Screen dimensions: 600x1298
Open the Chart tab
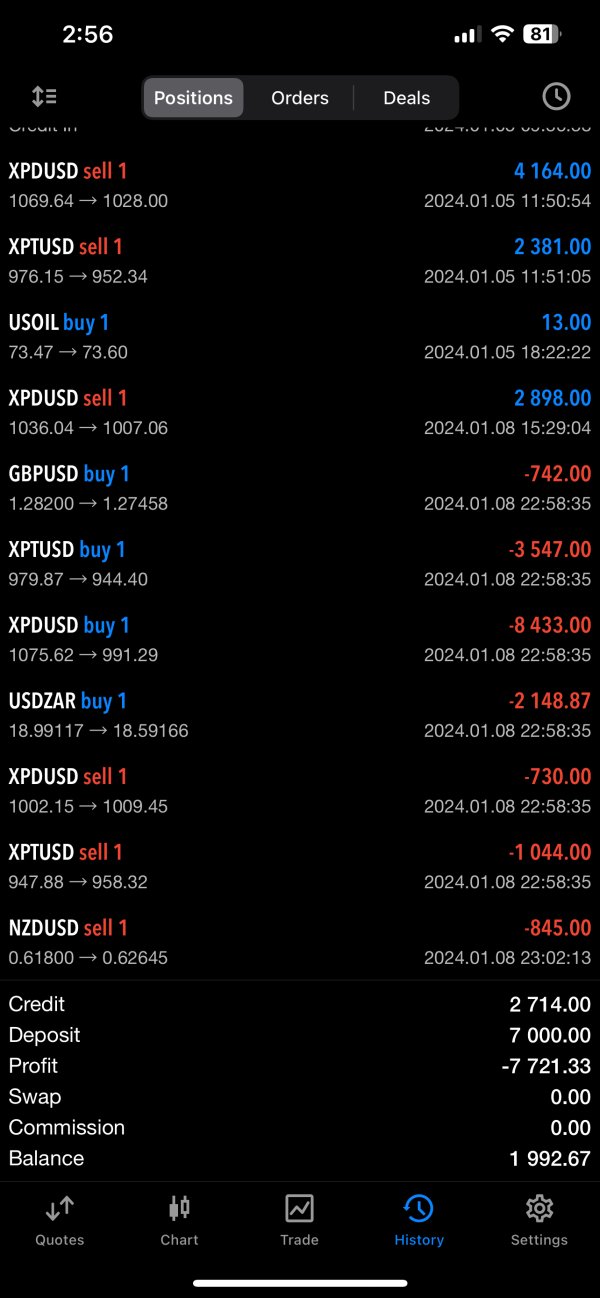point(179,1221)
